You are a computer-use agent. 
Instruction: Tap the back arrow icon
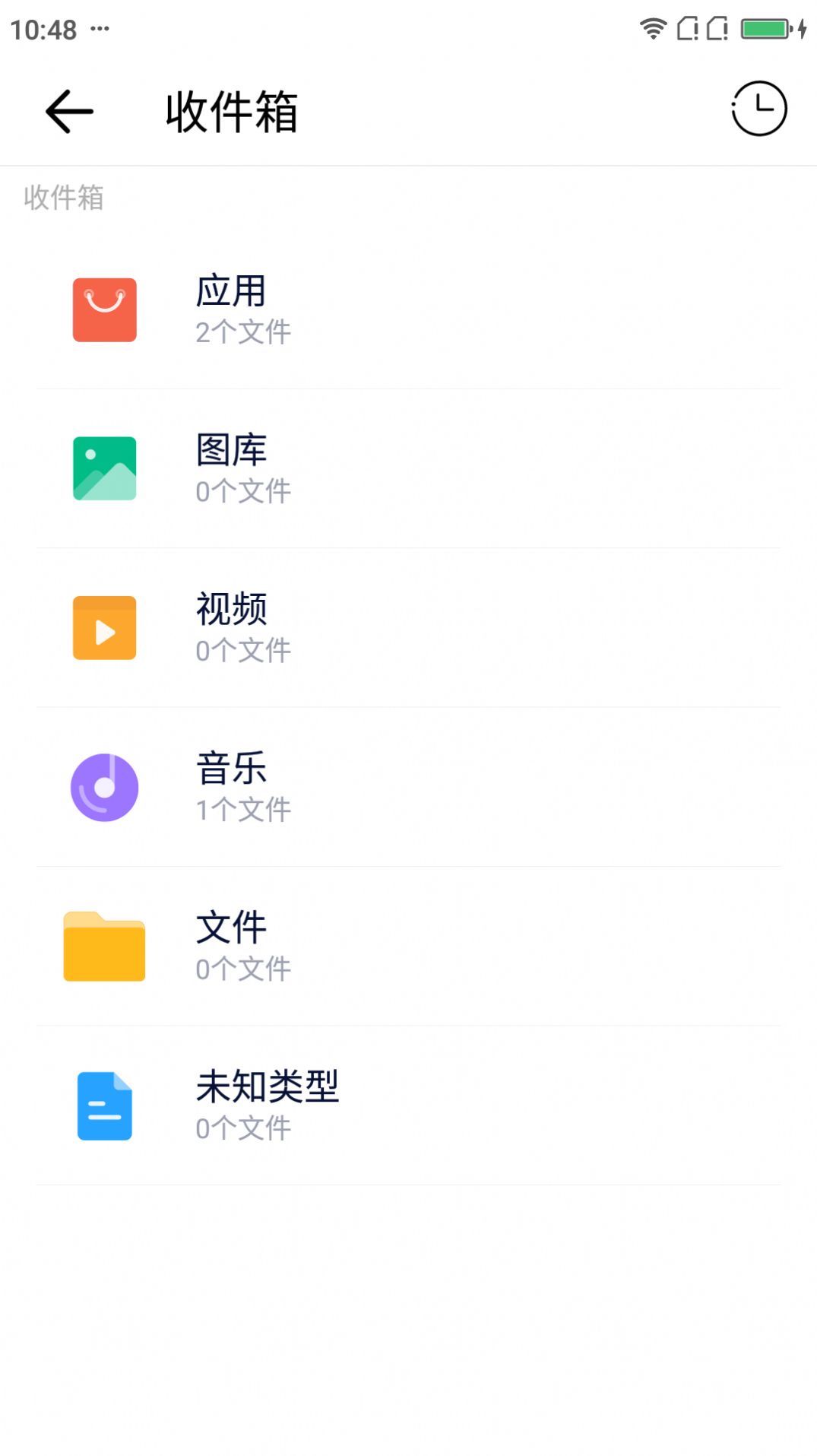coord(67,109)
